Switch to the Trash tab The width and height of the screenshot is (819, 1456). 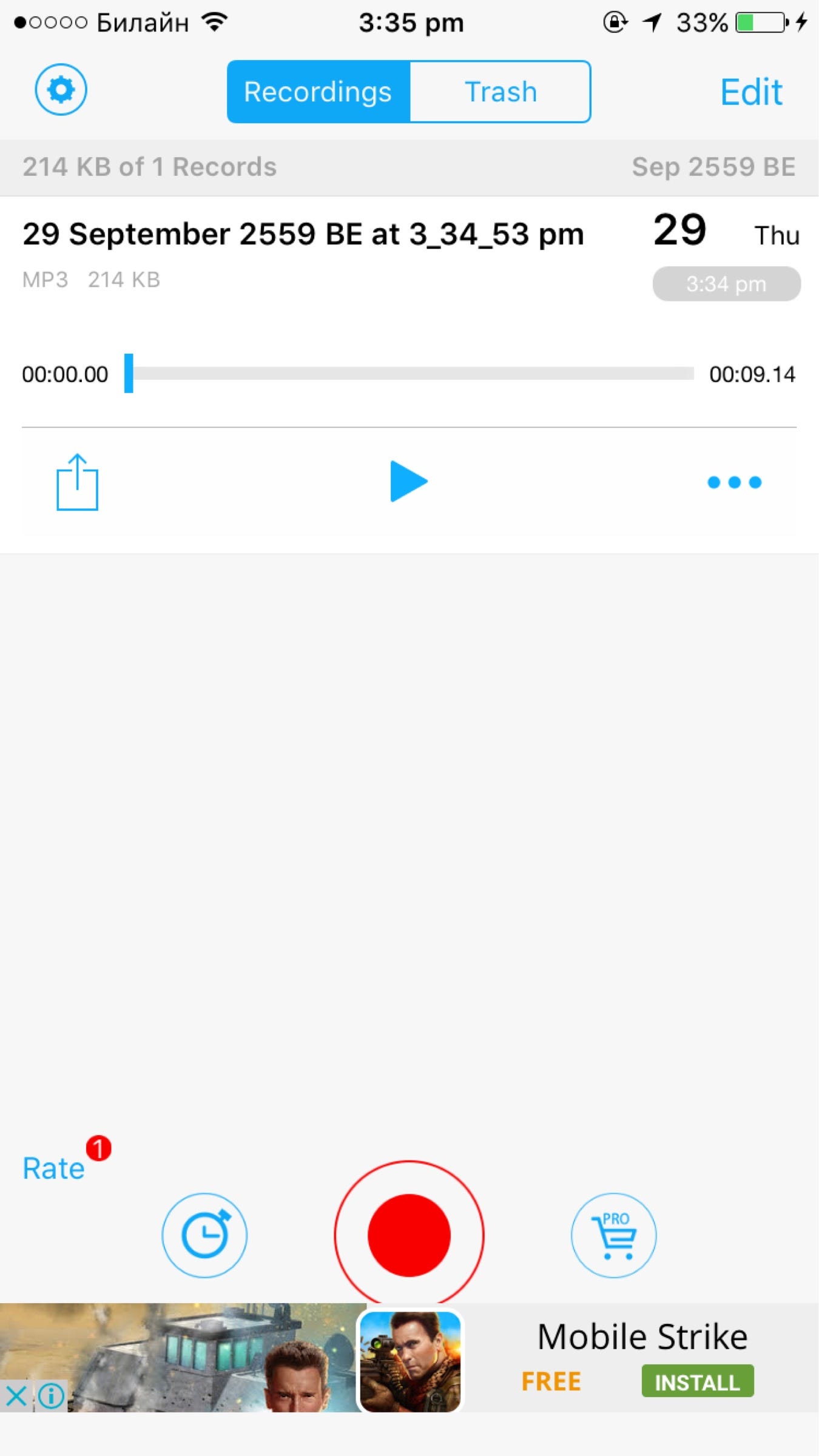click(500, 92)
